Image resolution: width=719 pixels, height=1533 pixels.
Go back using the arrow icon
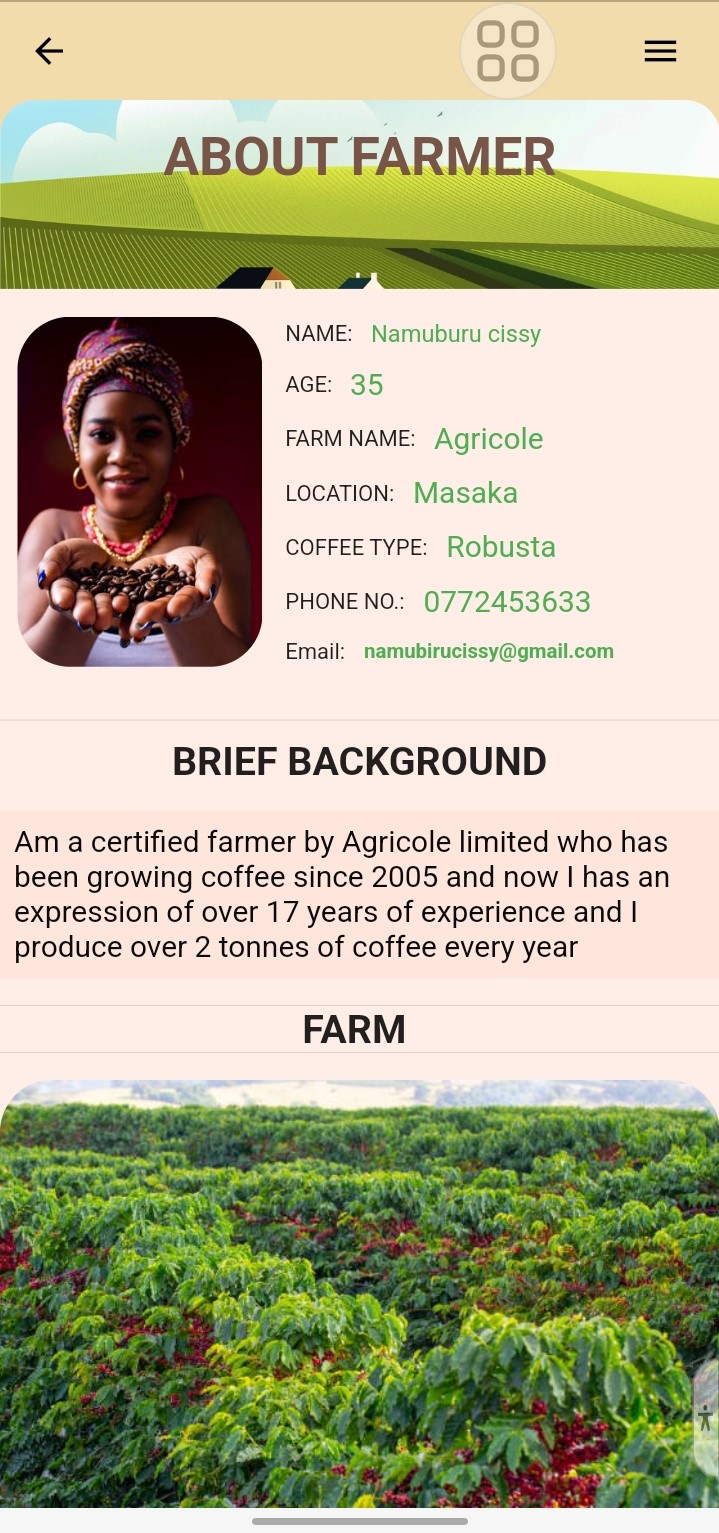(x=49, y=51)
